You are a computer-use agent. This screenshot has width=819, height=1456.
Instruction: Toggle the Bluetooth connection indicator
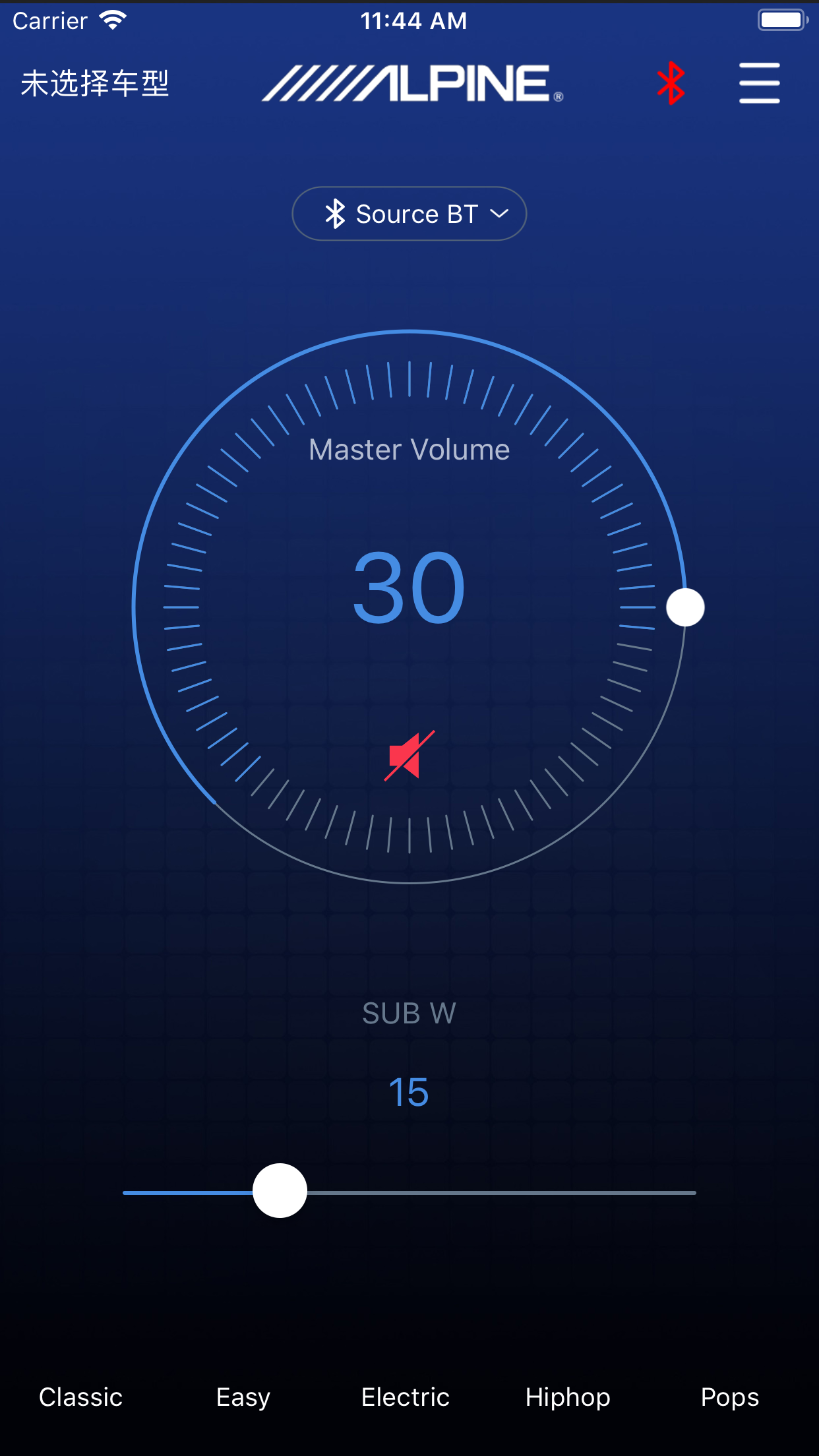pyautogui.click(x=671, y=82)
